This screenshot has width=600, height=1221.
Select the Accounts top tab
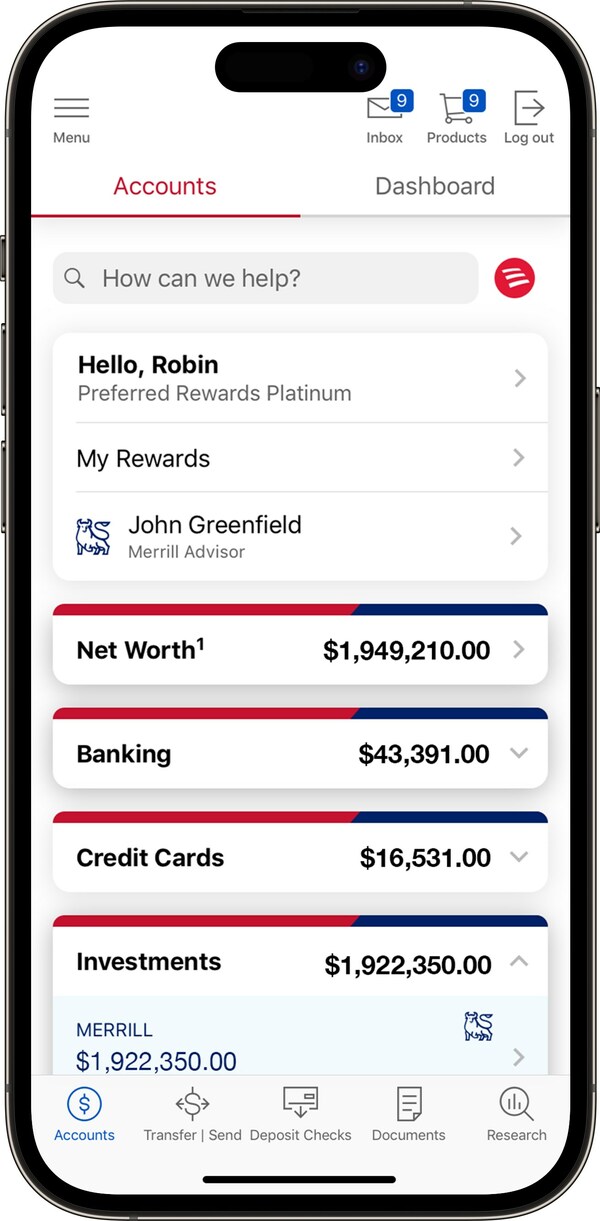click(x=165, y=186)
